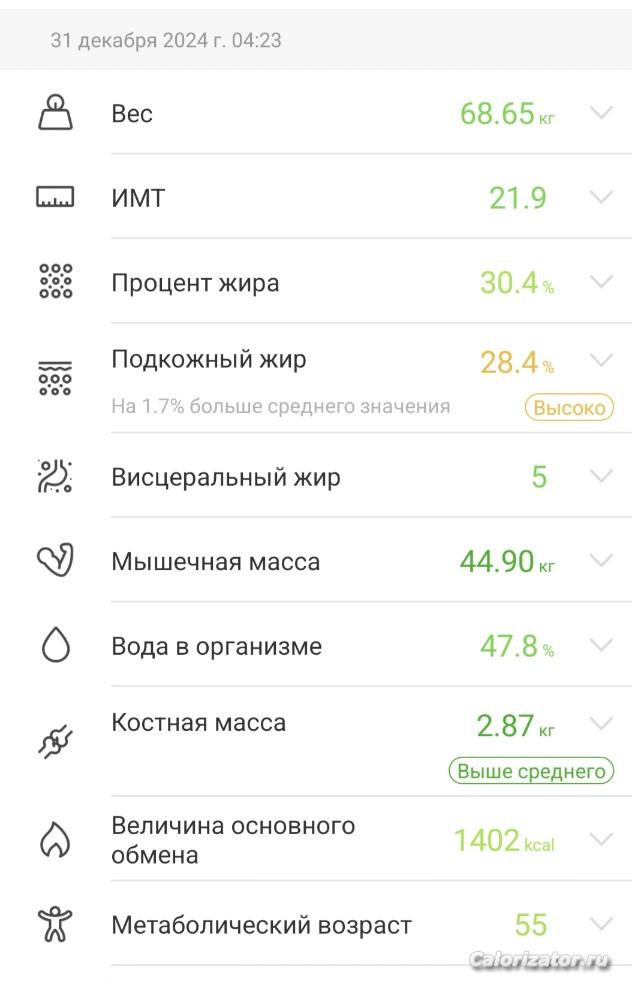Collapse the Костная масса row

click(601, 723)
